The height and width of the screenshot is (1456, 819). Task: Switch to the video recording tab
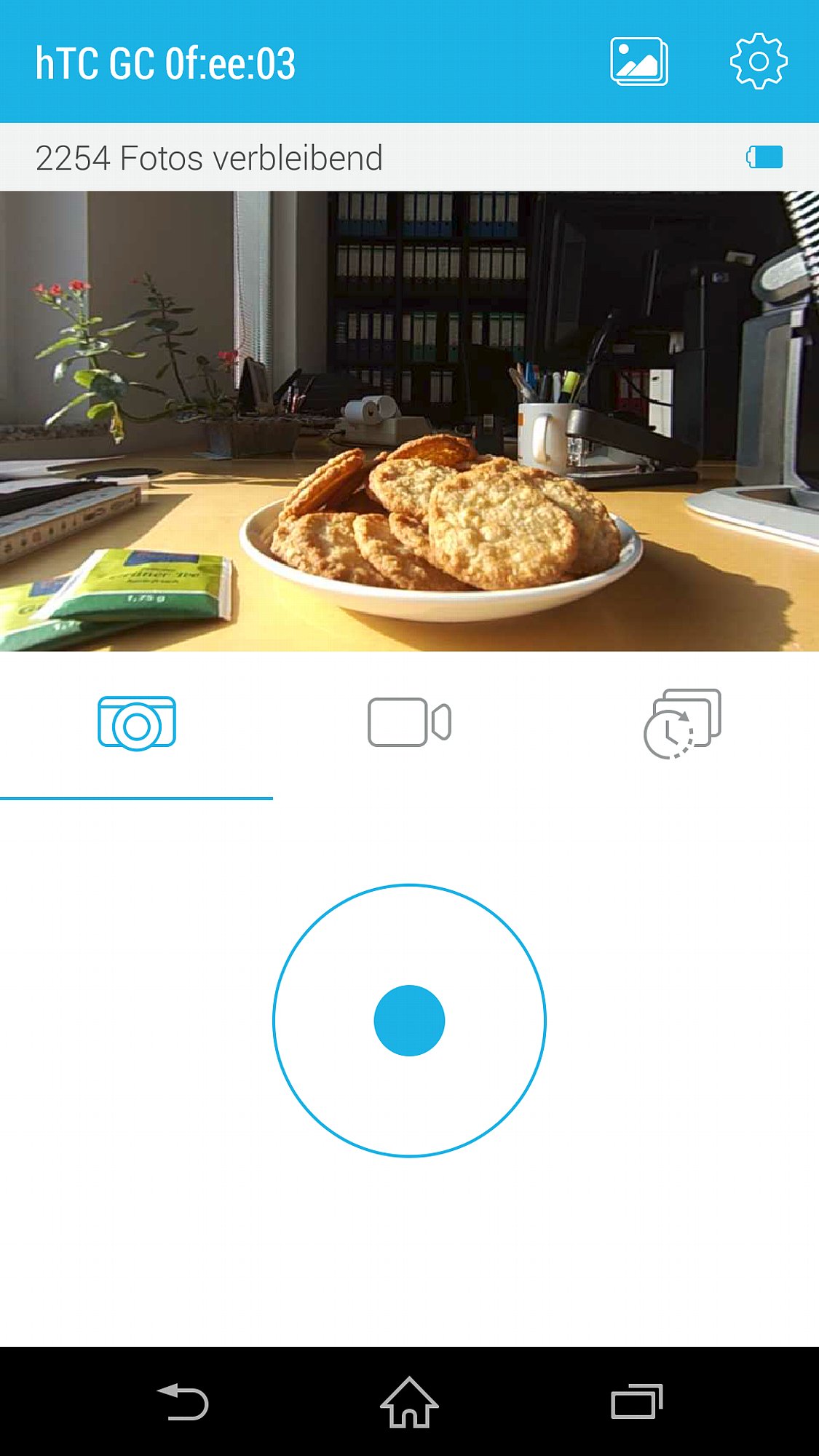pos(409,722)
